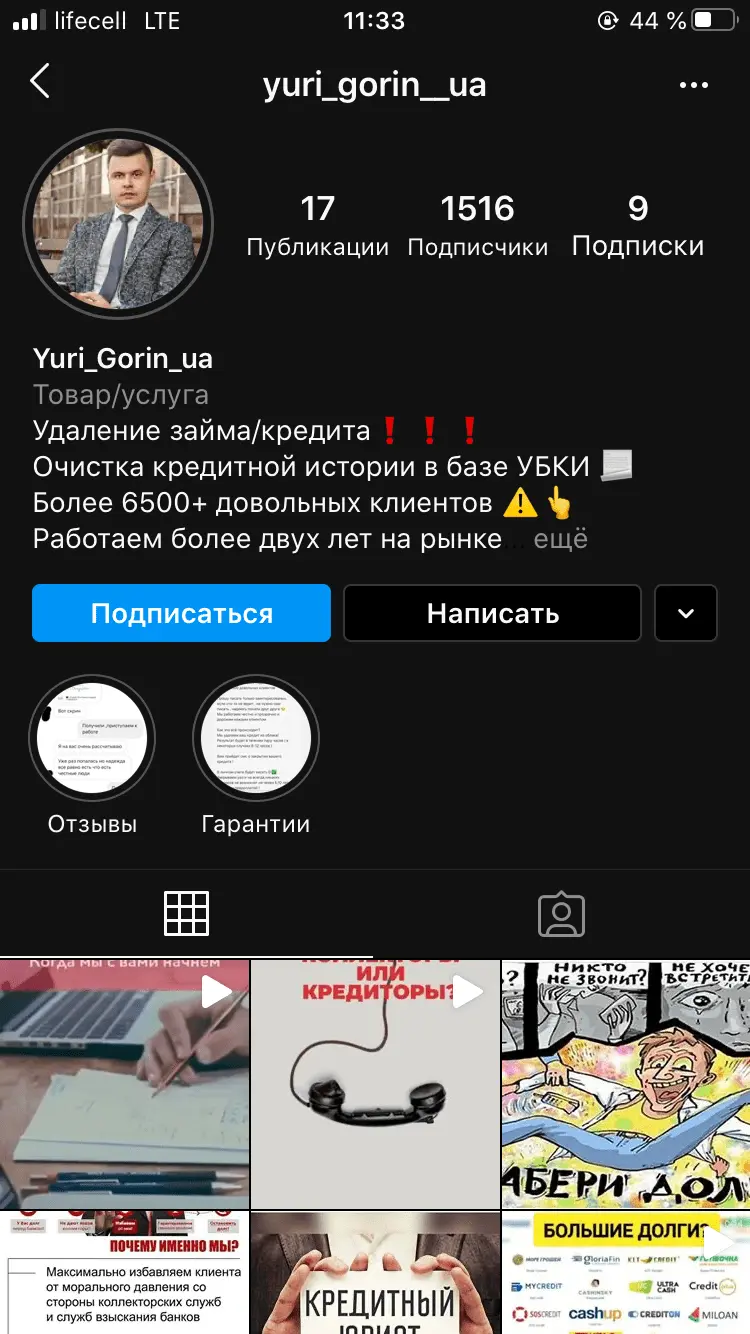Open the Отзывы story highlight
750x1334 pixels.
tap(92, 738)
